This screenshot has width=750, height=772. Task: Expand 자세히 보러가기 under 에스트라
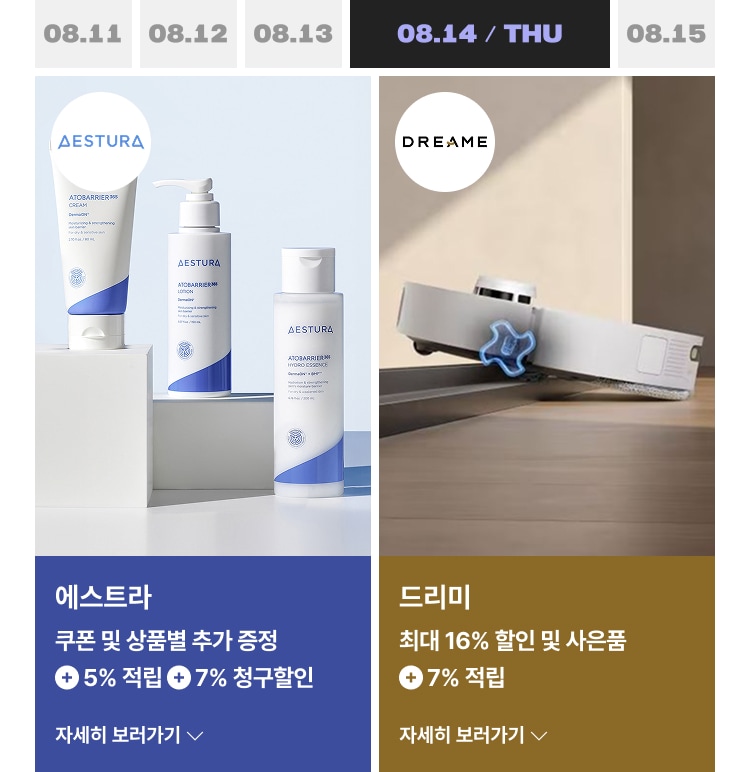[x=129, y=735]
